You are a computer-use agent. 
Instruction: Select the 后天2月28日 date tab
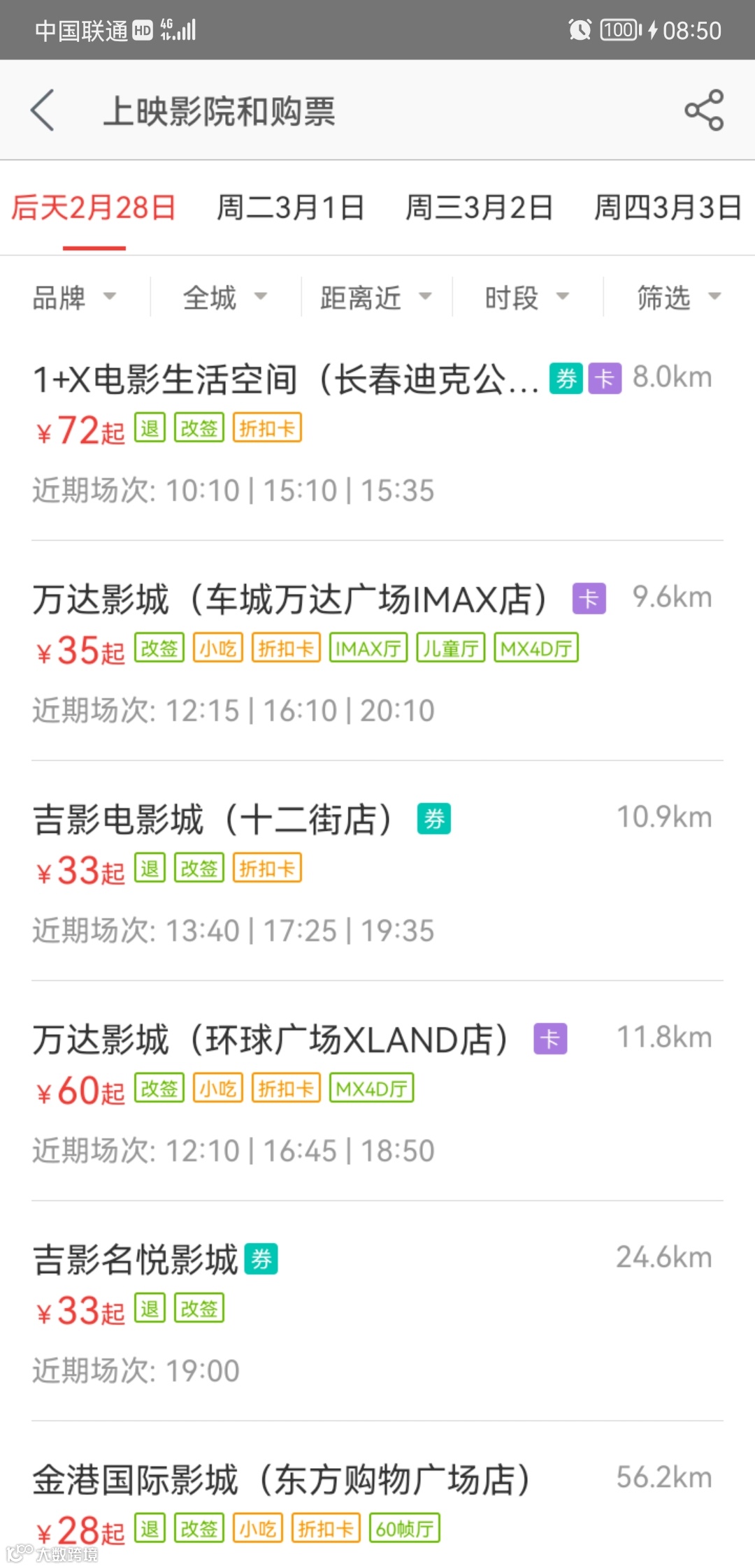click(x=94, y=208)
